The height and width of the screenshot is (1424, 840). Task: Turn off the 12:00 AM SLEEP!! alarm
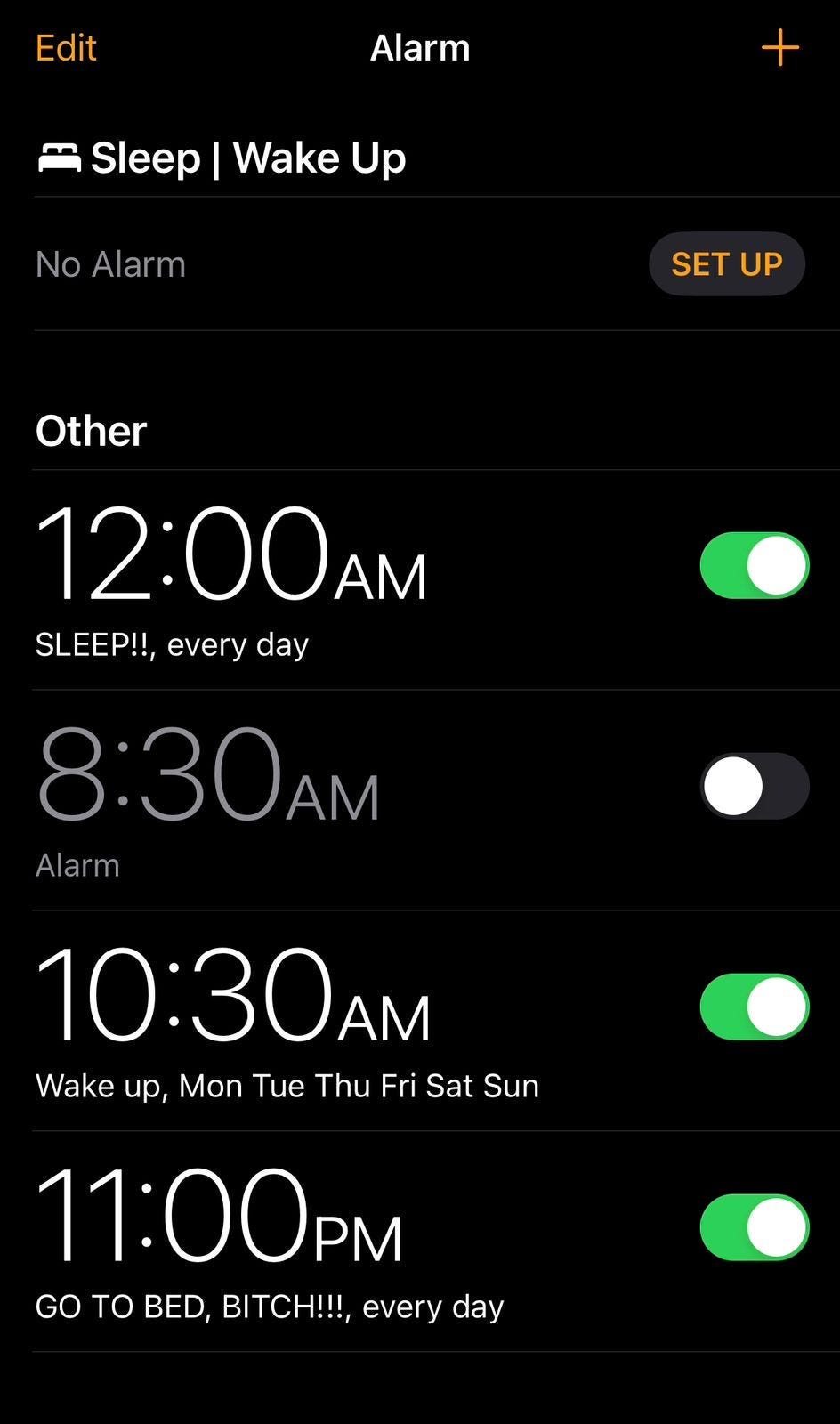754,565
